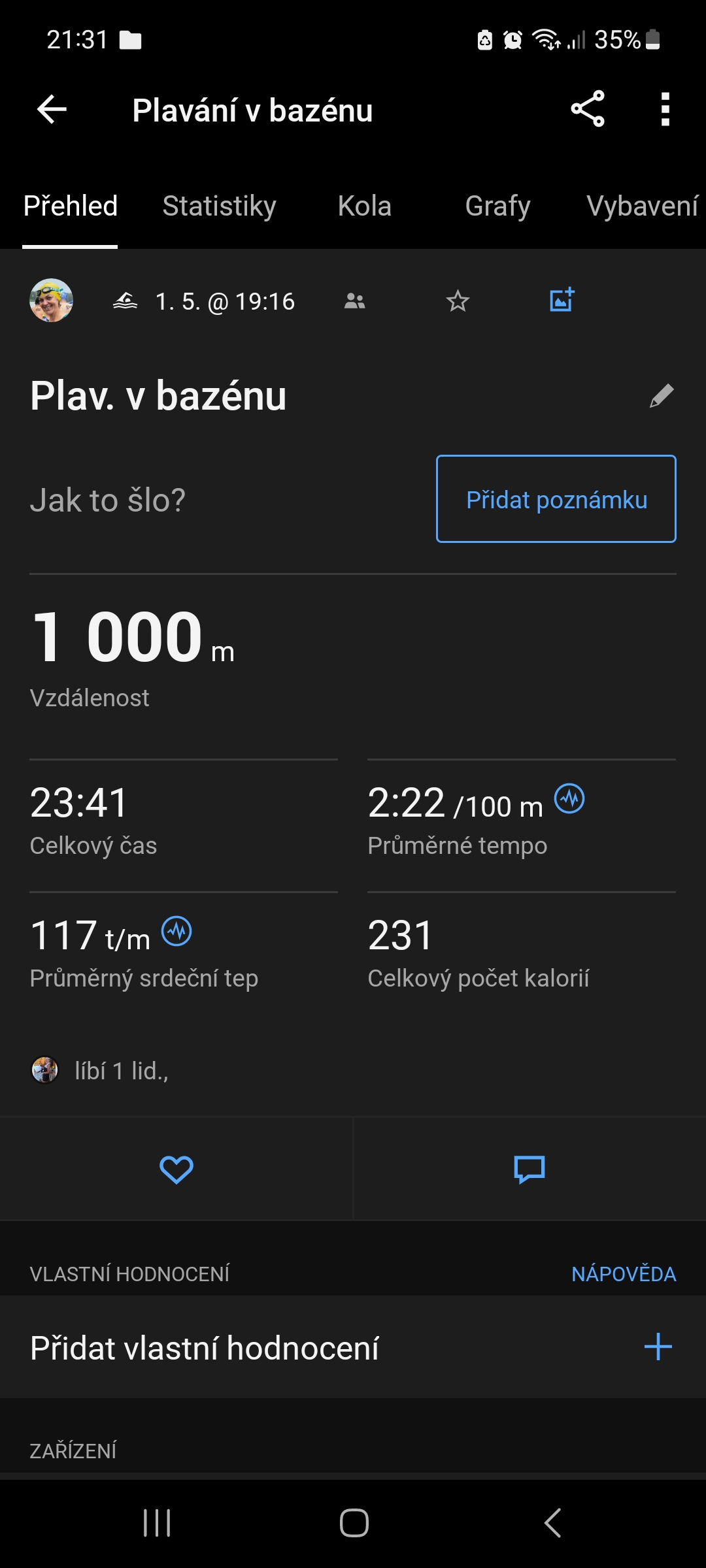
Task: Edit the activity name with pencil icon
Action: [662, 396]
